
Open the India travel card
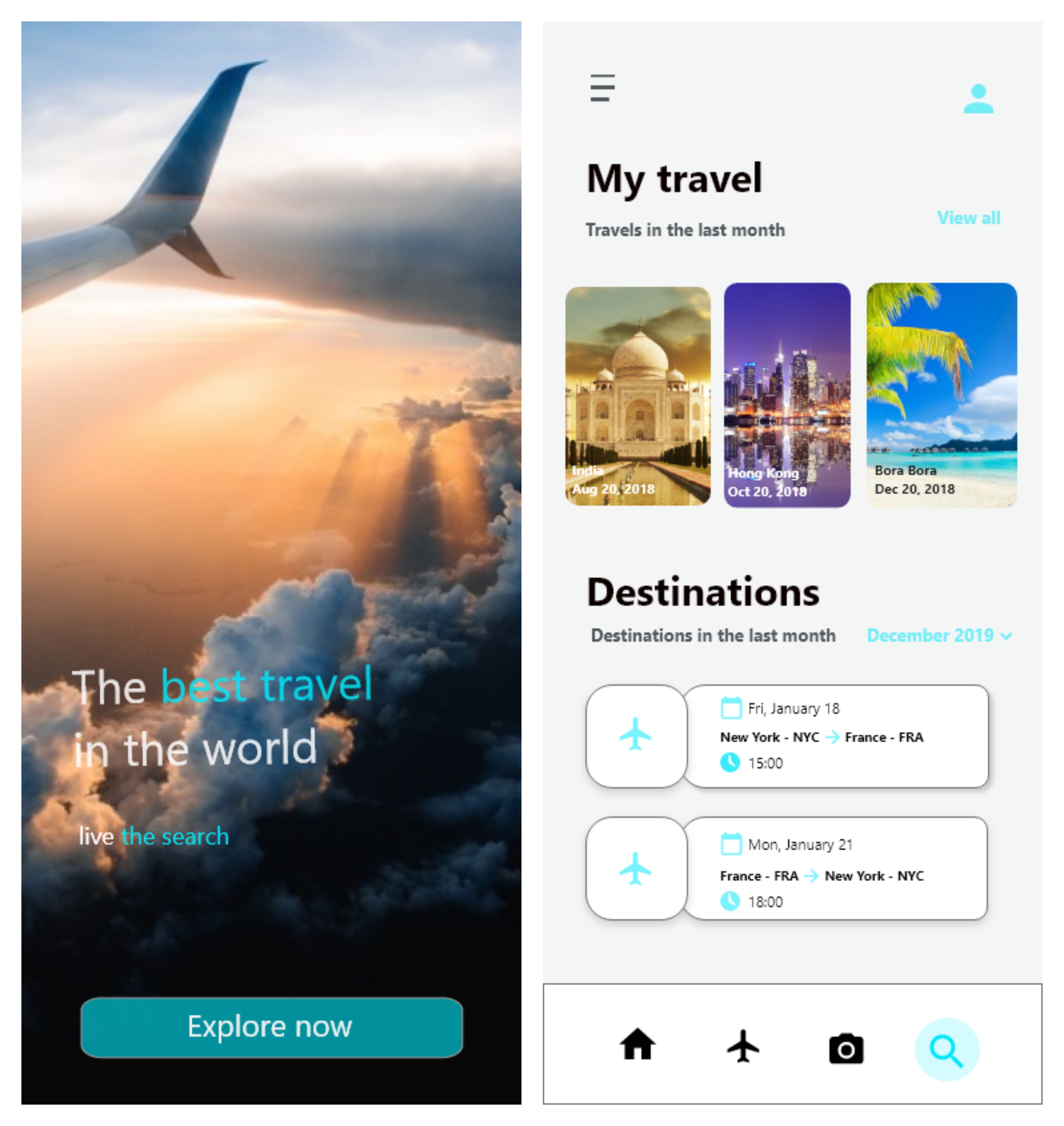coord(637,396)
